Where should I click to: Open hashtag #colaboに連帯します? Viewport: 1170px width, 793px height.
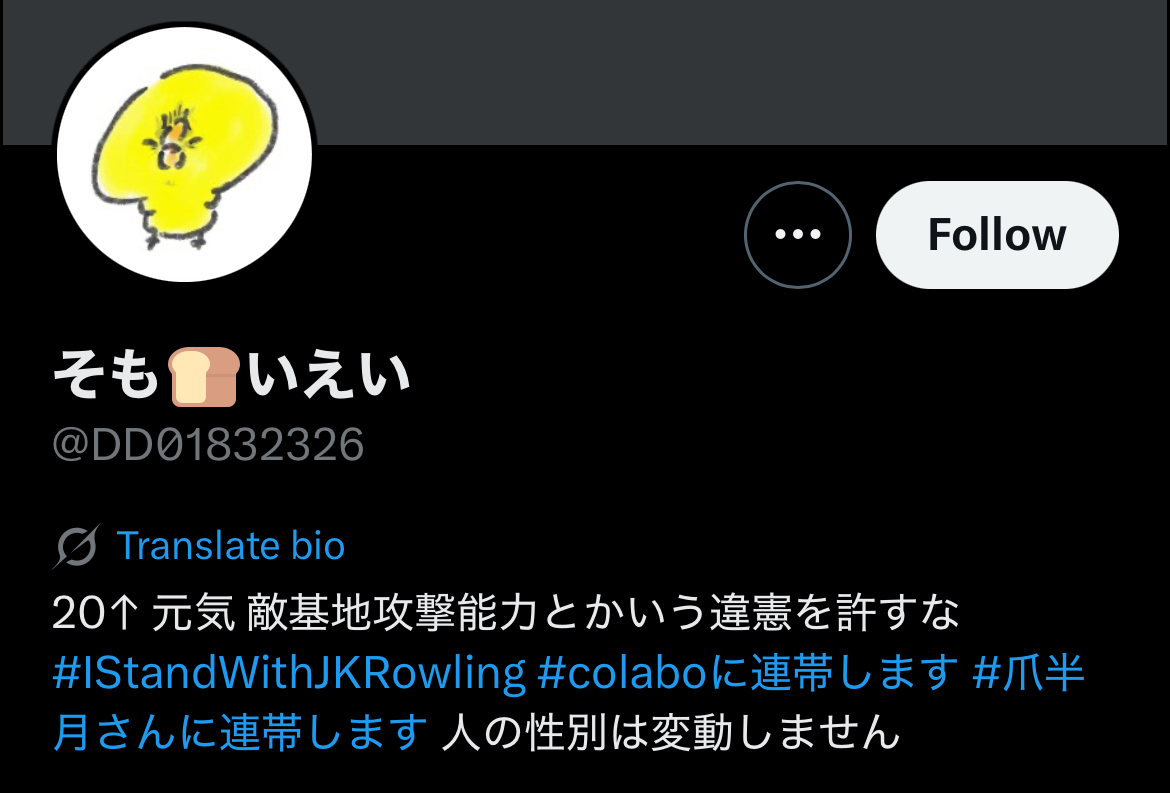pyautogui.click(x=747, y=674)
